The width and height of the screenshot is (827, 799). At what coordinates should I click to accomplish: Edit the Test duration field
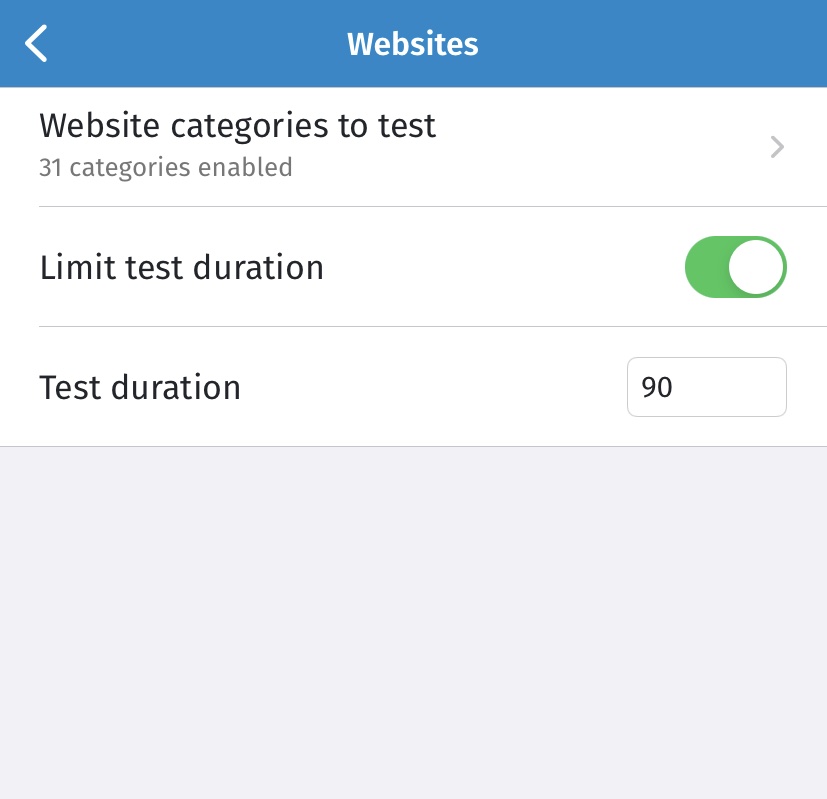[706, 387]
